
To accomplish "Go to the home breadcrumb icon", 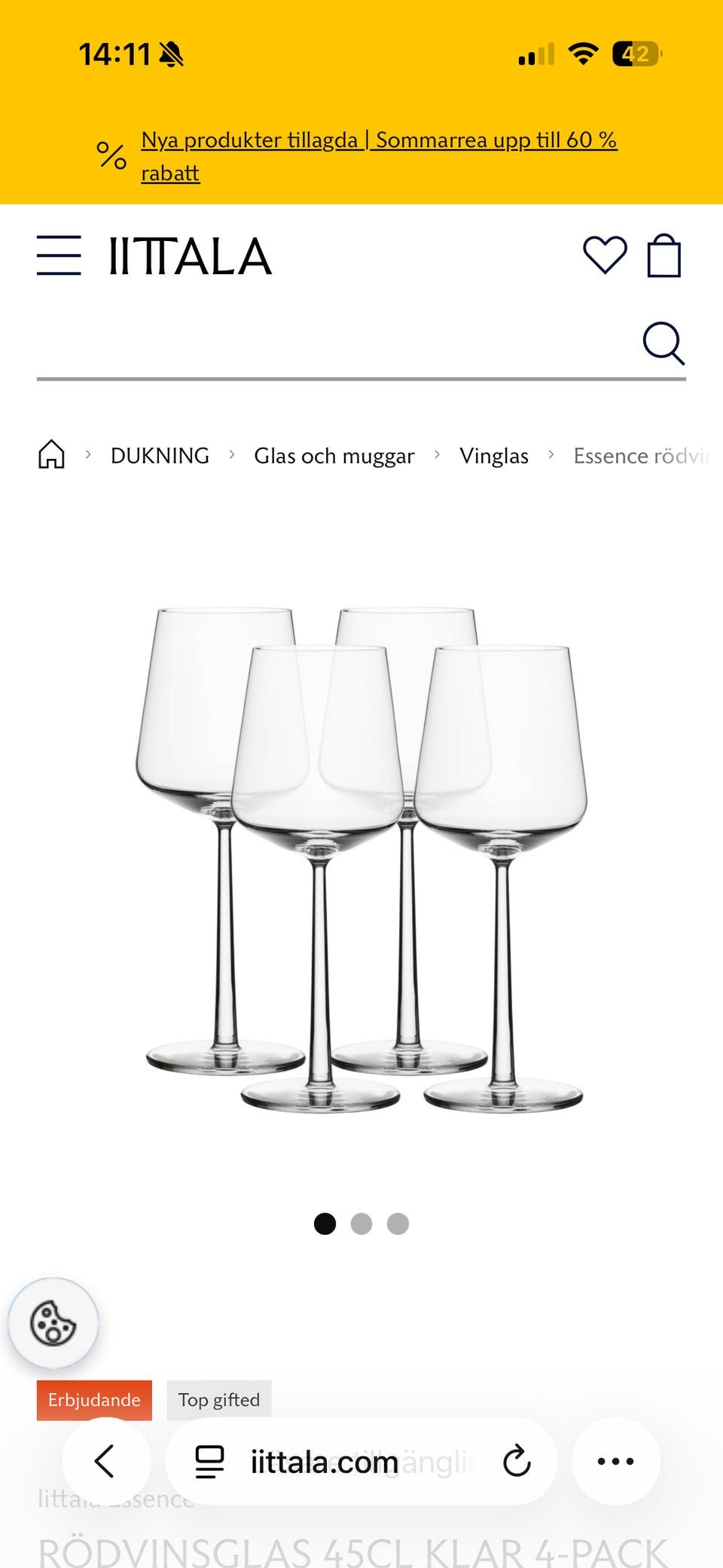I will coord(51,454).
